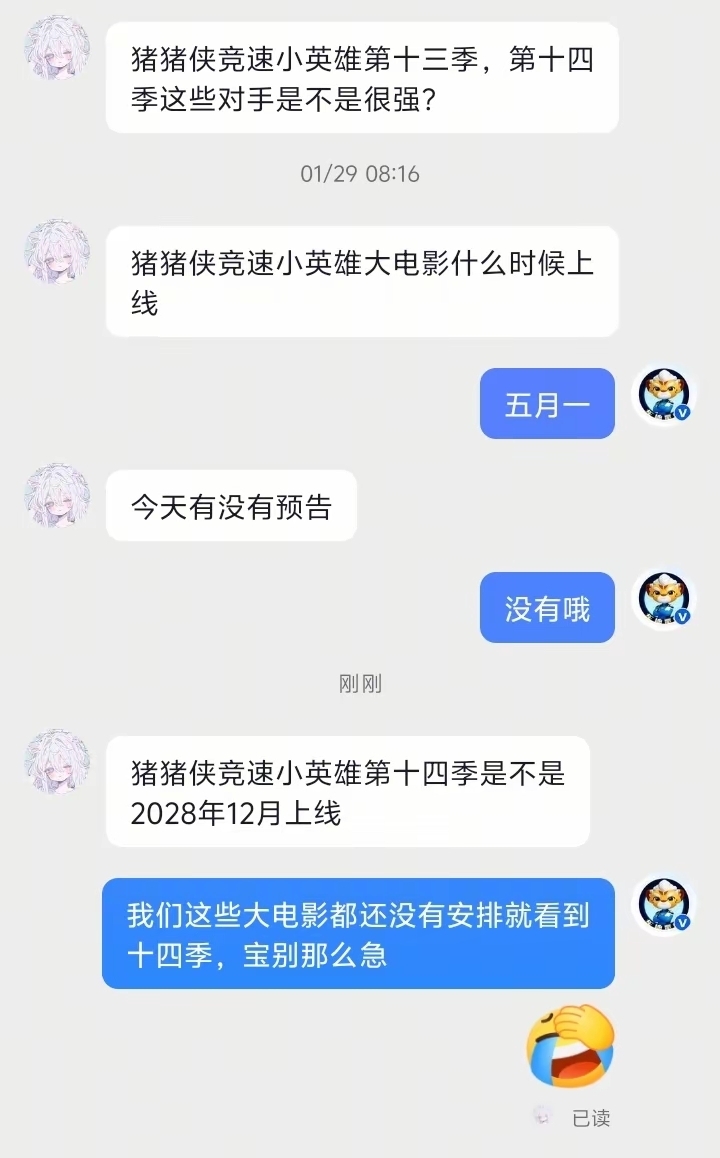Open sender's avatar beside the 第十三季 message
This screenshot has height=1158, width=720.
(57, 48)
